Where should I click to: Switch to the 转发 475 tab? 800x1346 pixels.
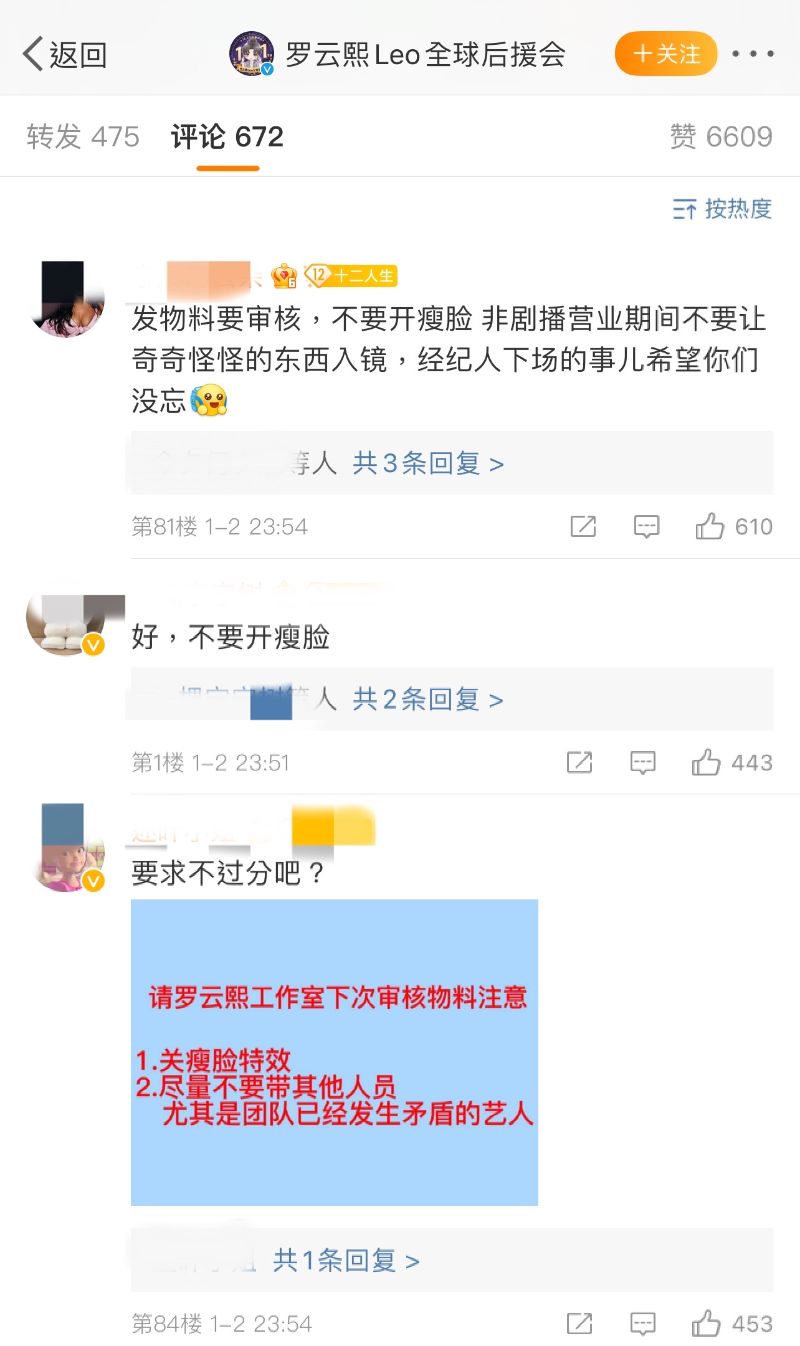coord(83,137)
